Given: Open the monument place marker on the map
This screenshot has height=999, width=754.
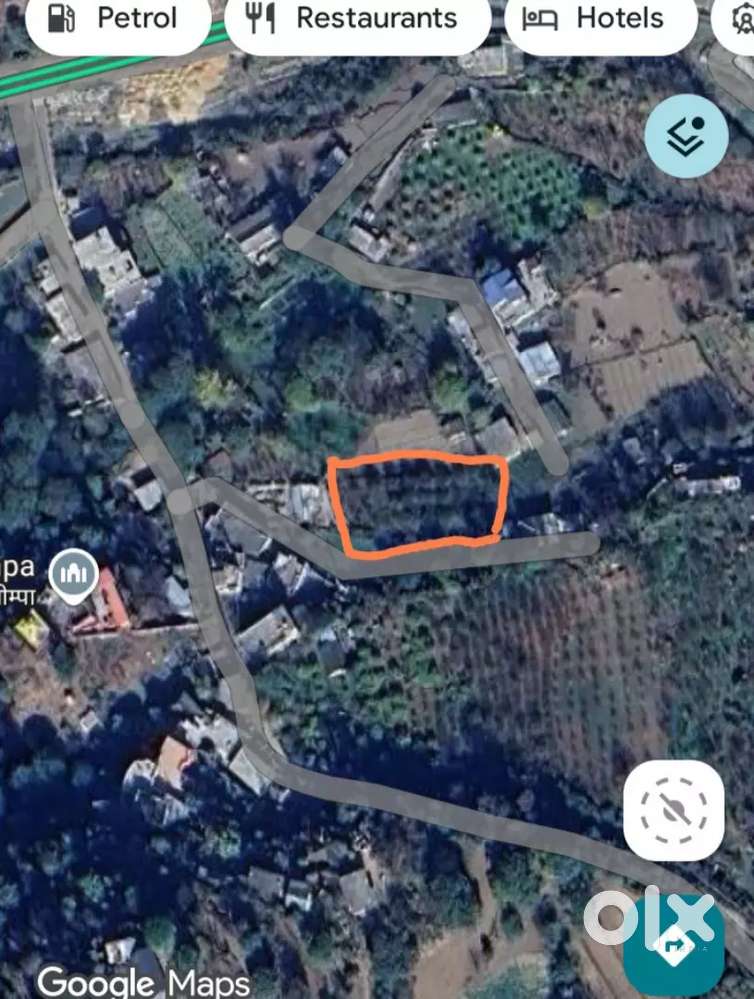Looking at the screenshot, I should click(x=72, y=577).
